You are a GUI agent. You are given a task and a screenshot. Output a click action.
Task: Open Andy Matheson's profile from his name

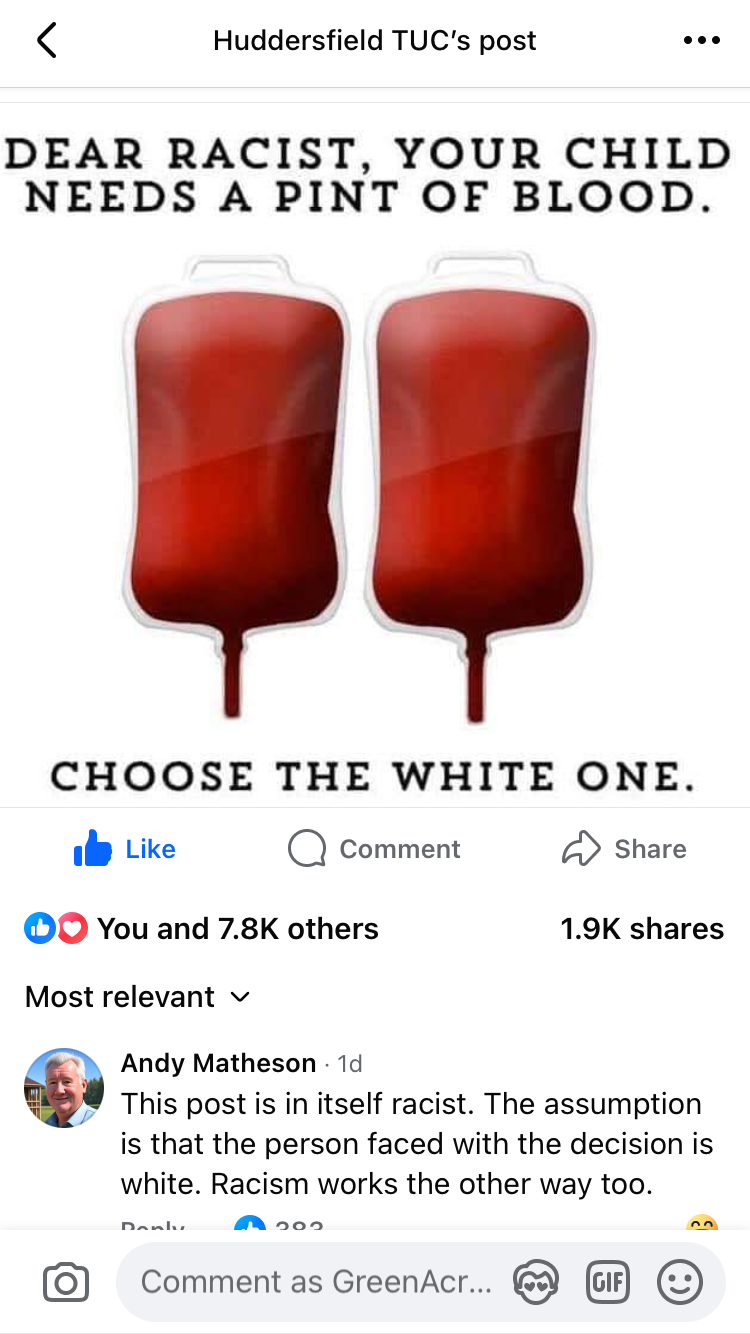click(x=218, y=1063)
